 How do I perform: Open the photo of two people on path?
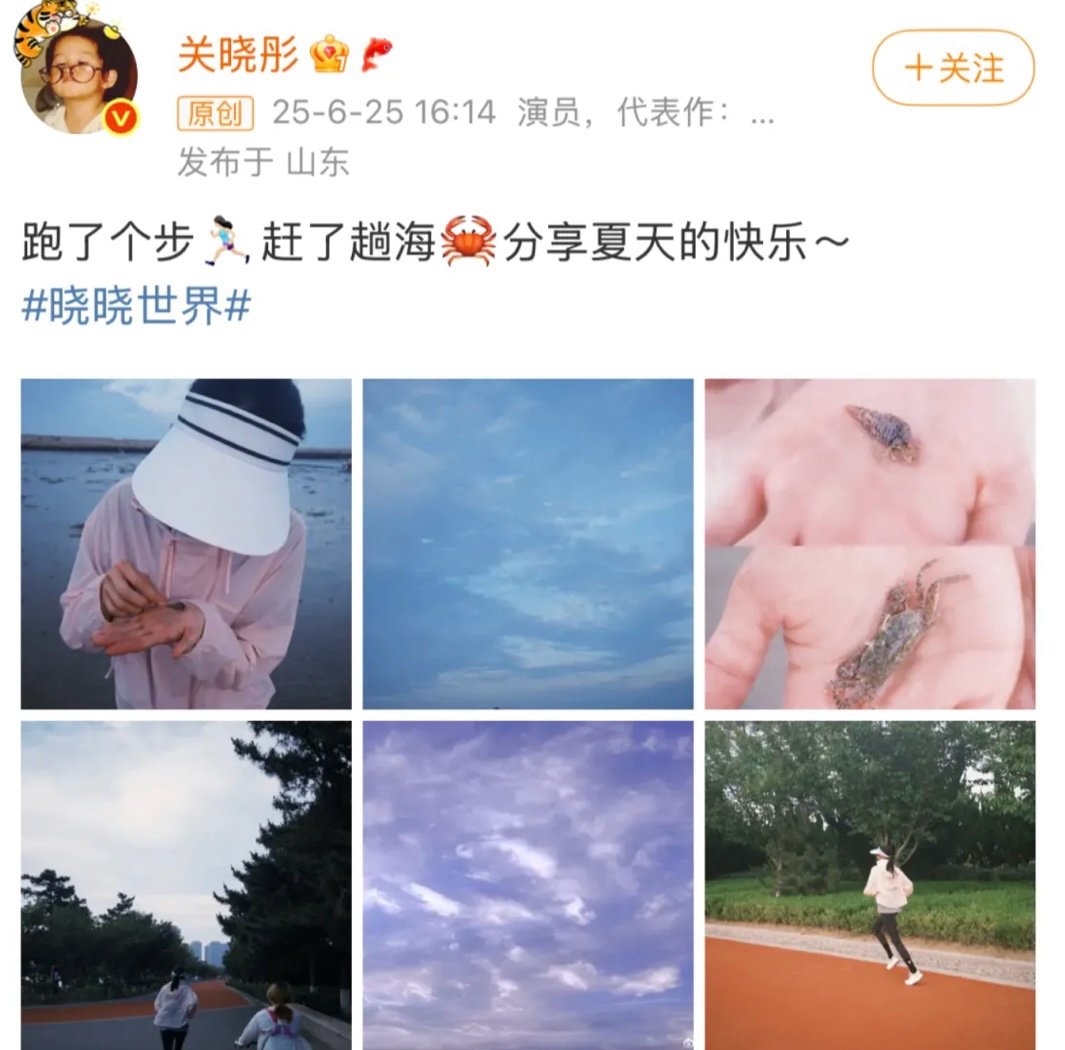[186, 884]
